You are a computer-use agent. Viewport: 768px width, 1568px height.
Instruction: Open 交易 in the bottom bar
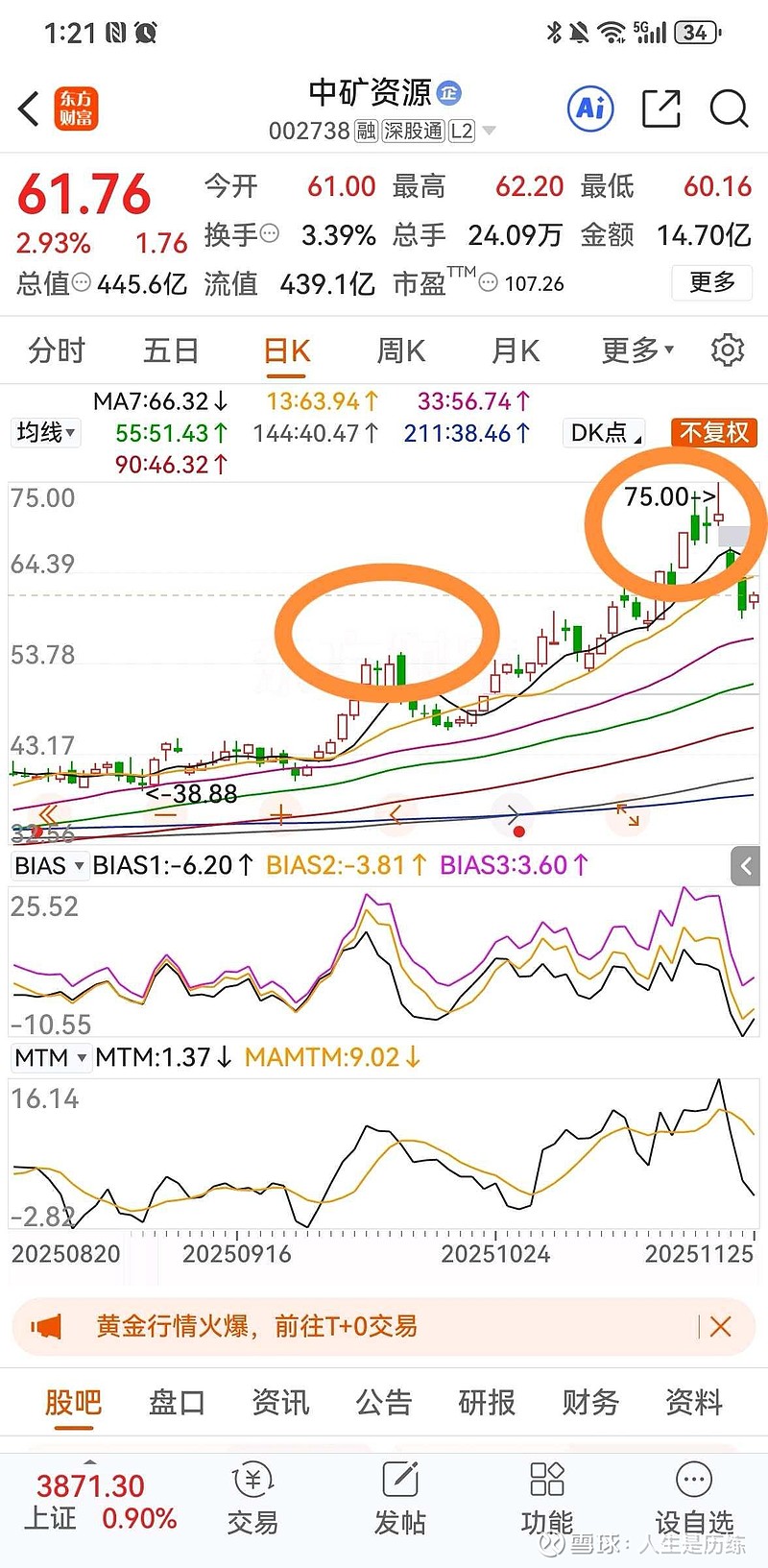(x=252, y=1498)
